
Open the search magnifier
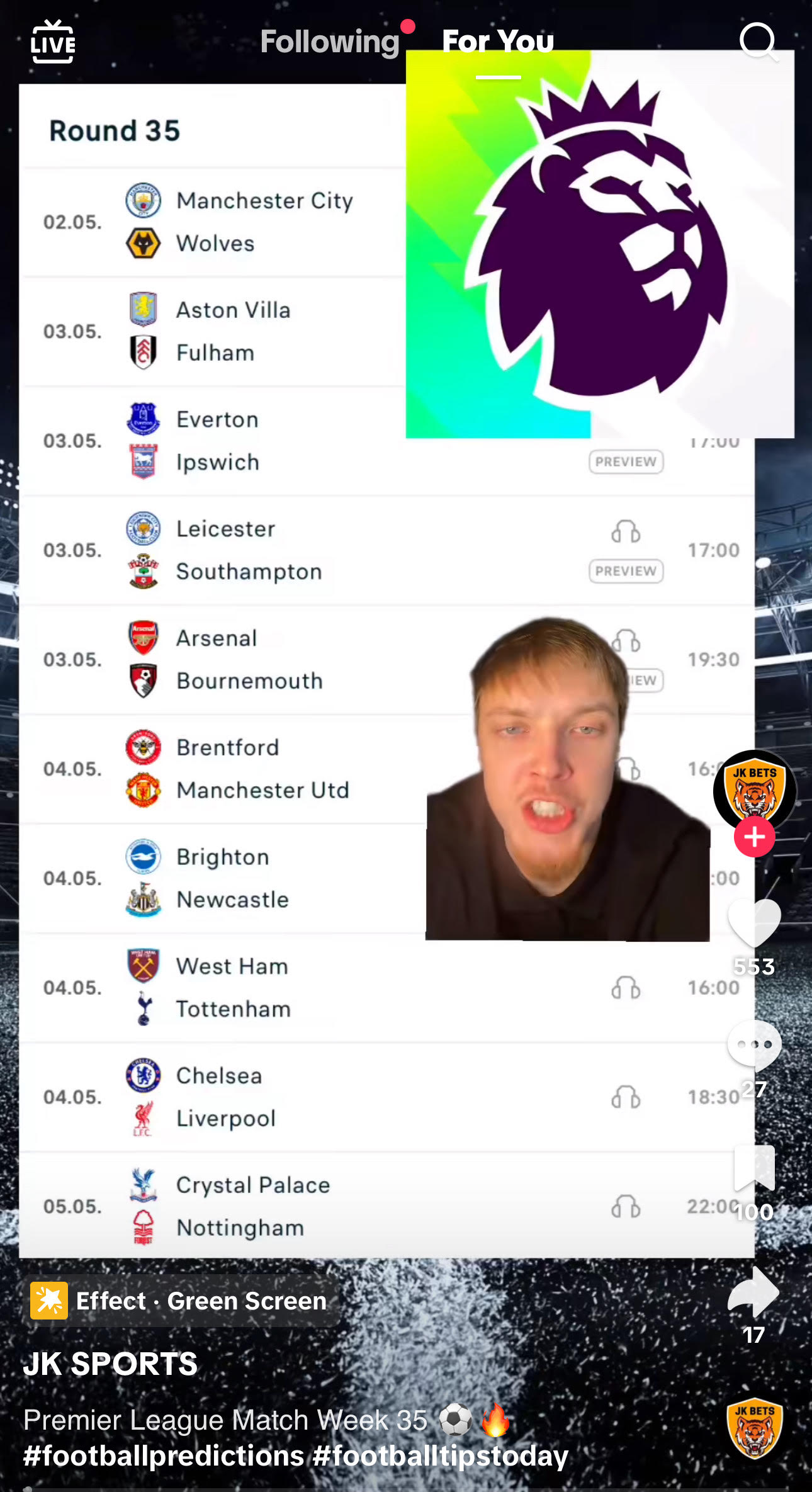point(757,42)
